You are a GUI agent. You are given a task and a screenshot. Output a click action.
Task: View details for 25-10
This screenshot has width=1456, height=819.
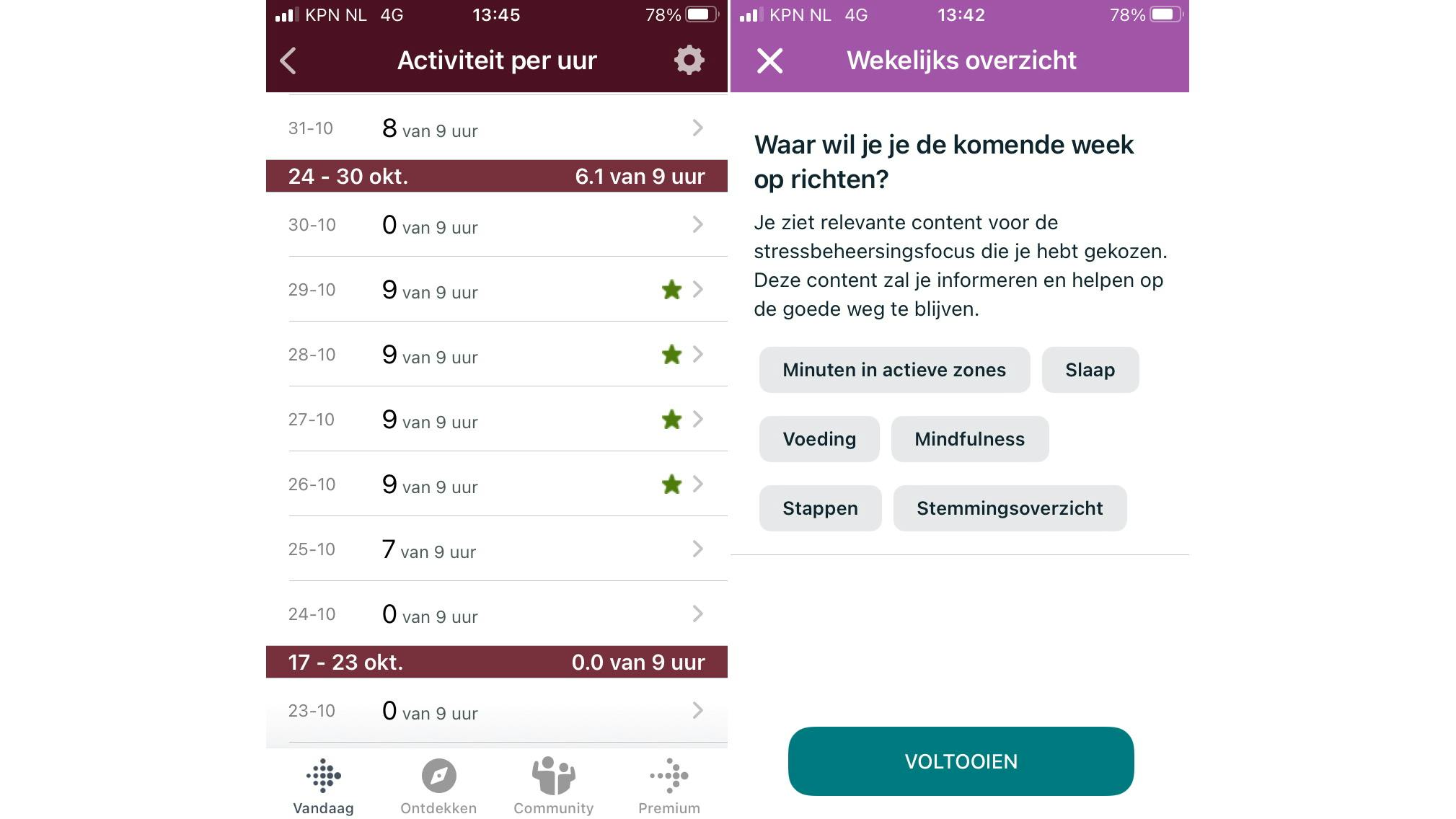coord(496,549)
